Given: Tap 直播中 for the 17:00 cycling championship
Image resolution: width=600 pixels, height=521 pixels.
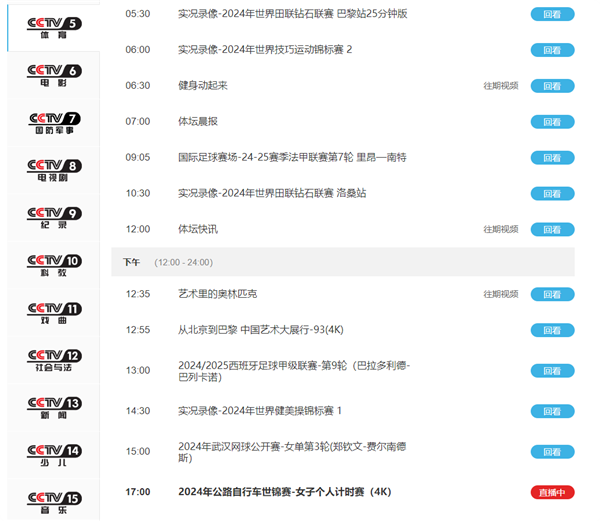Looking at the screenshot, I should click(x=552, y=492).
